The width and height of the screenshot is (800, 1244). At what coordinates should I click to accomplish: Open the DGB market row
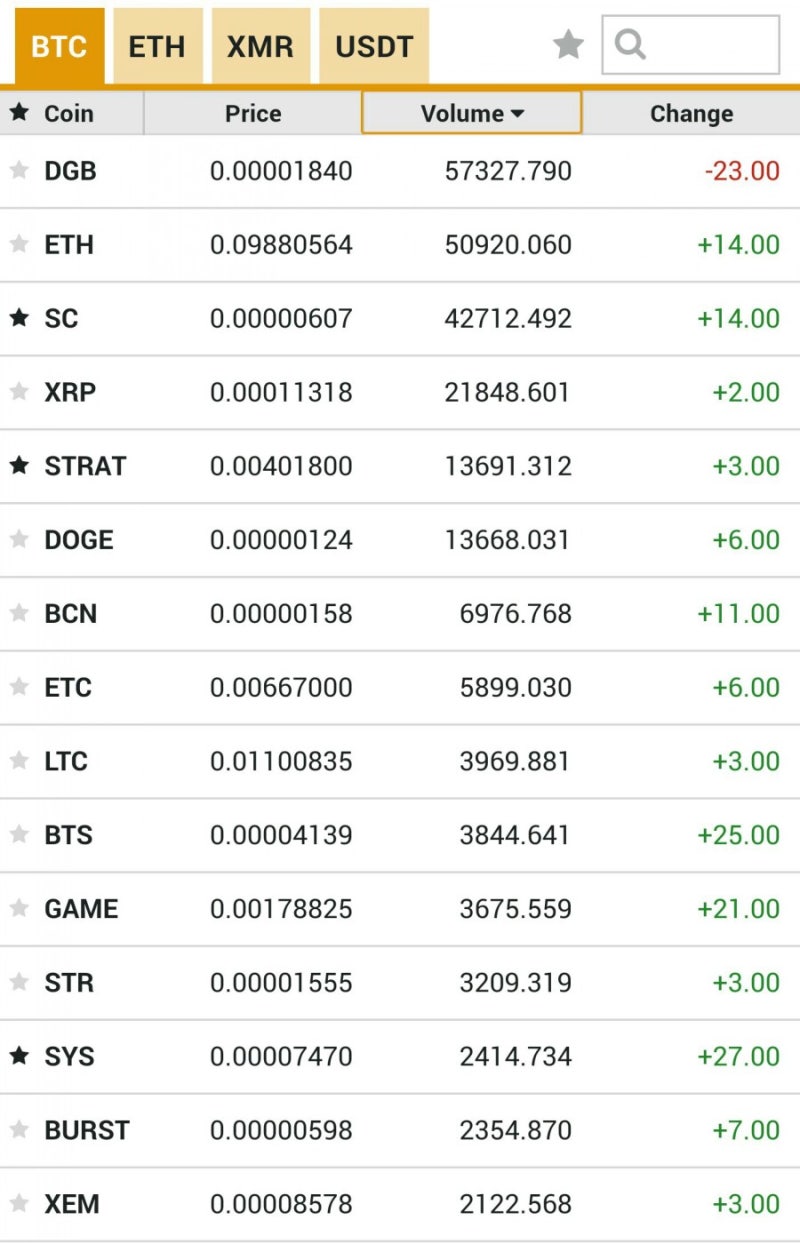[x=400, y=171]
